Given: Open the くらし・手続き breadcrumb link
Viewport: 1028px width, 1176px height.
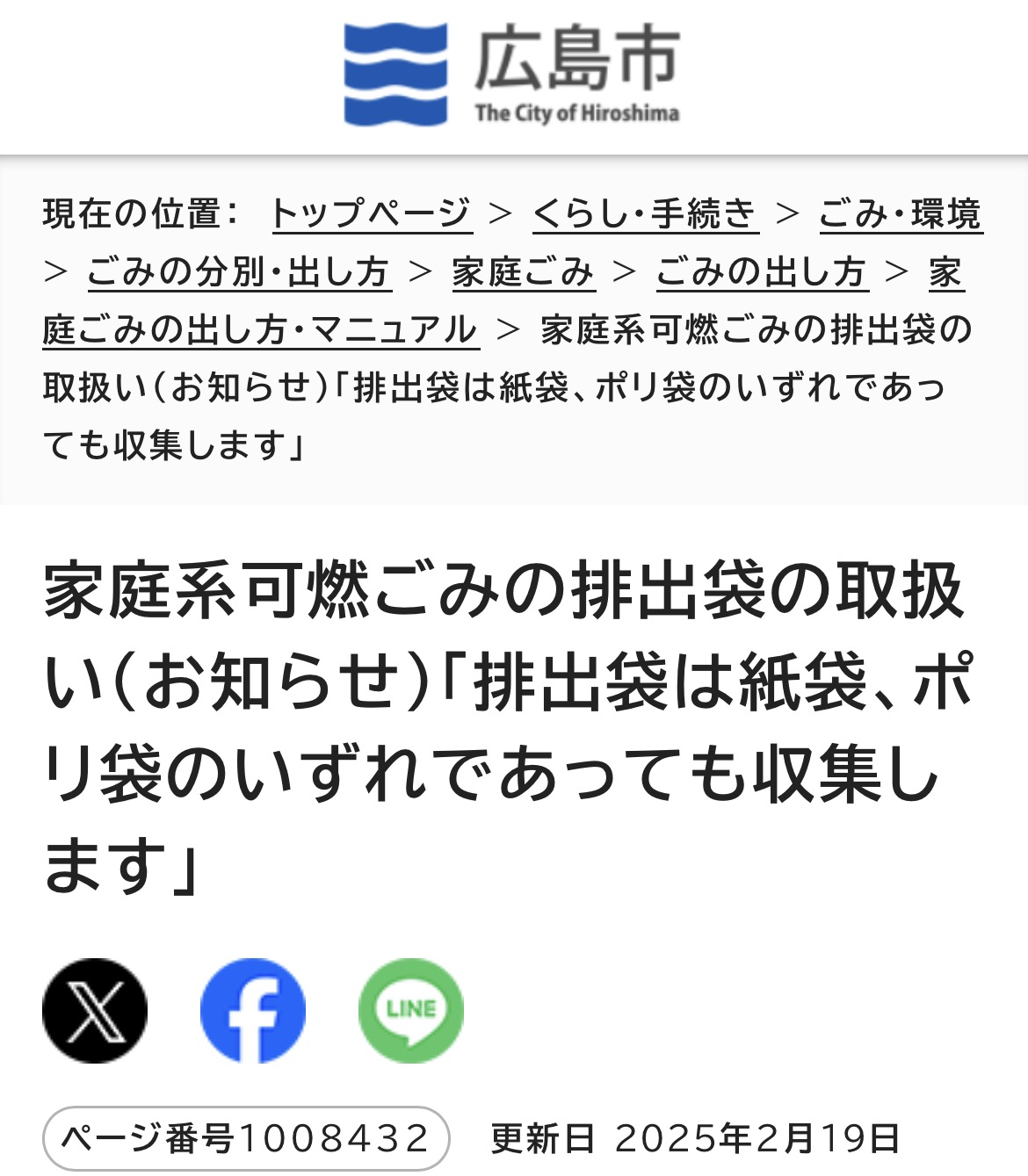Looking at the screenshot, I should pos(645,213).
